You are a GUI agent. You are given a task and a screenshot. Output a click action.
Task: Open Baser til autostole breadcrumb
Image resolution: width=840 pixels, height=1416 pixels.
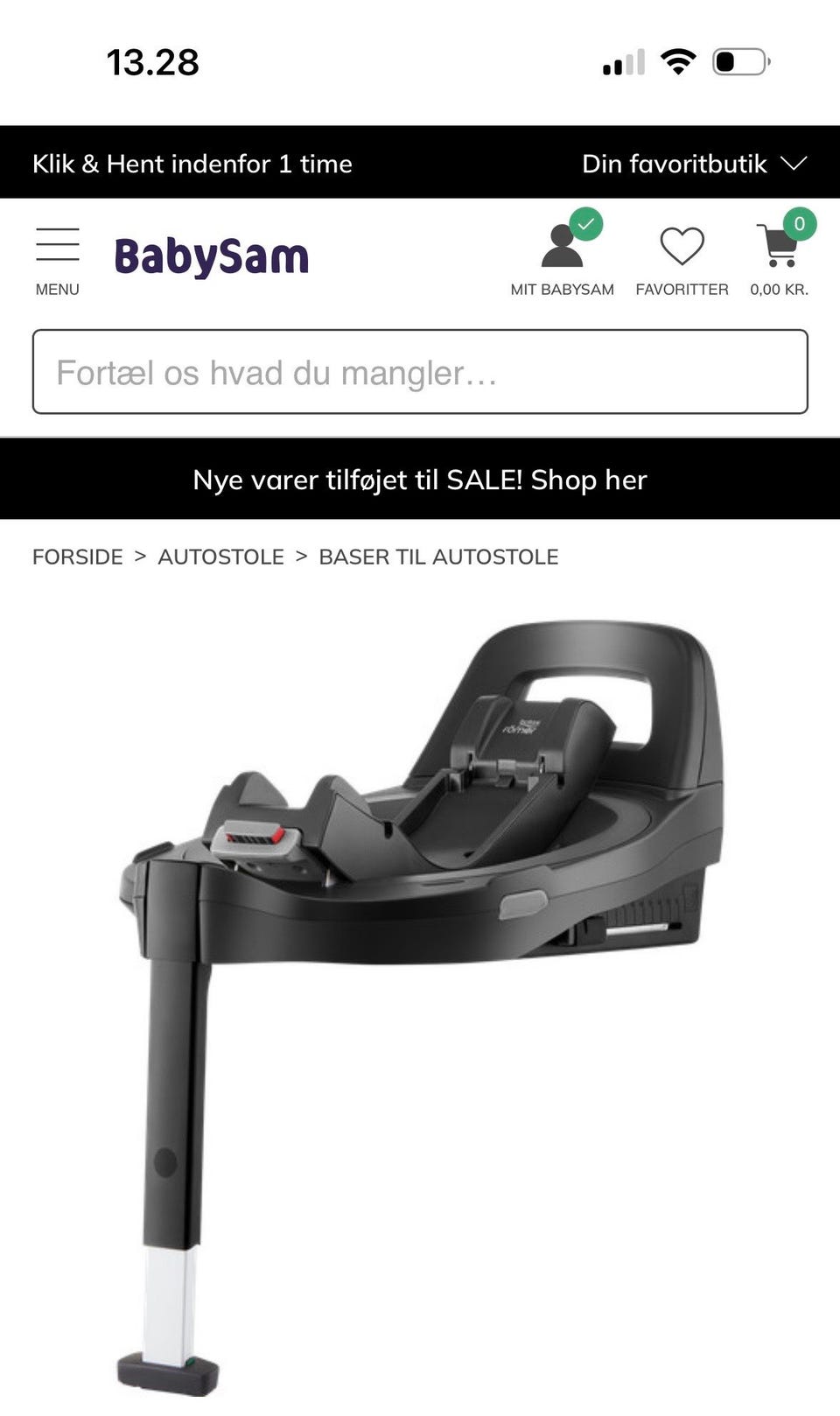(x=438, y=557)
